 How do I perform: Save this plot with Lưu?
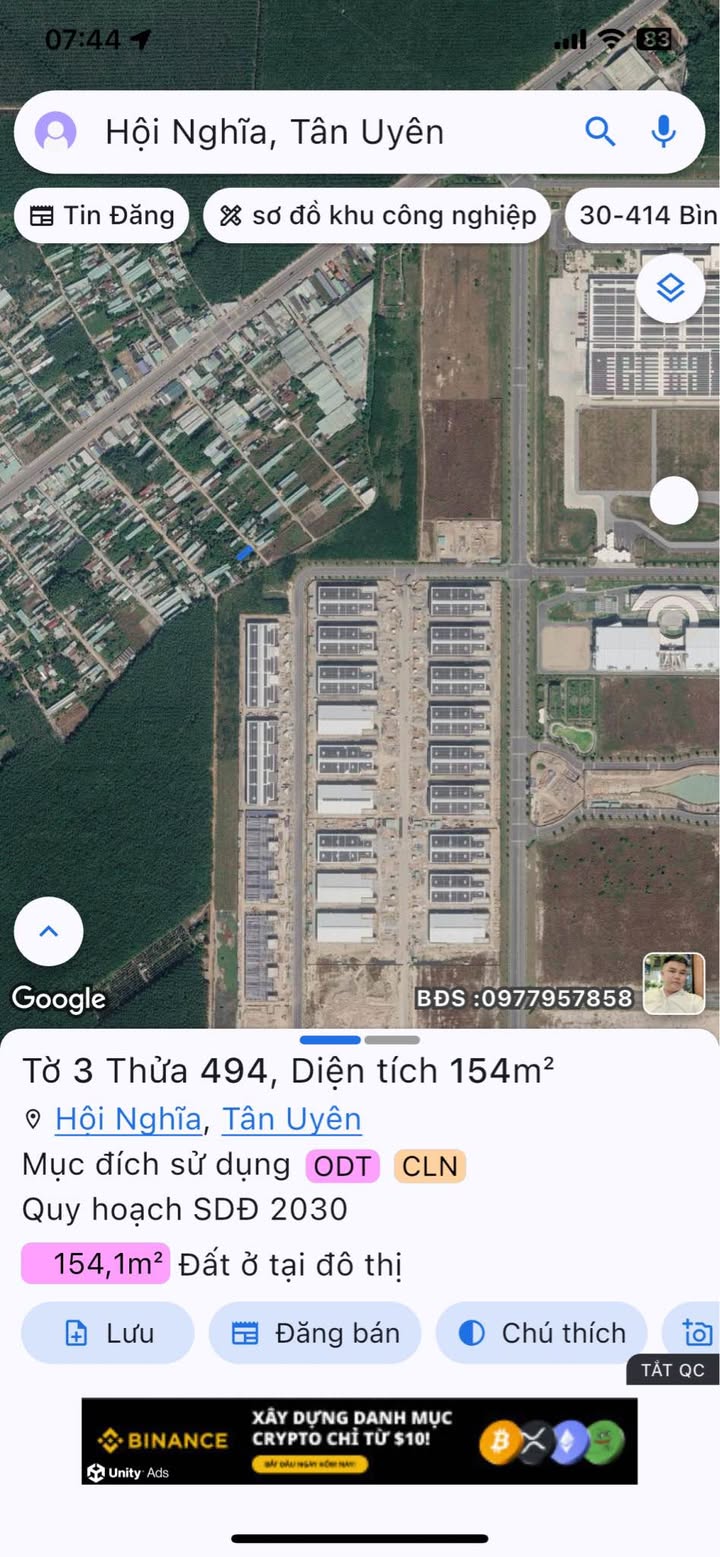coord(108,1333)
